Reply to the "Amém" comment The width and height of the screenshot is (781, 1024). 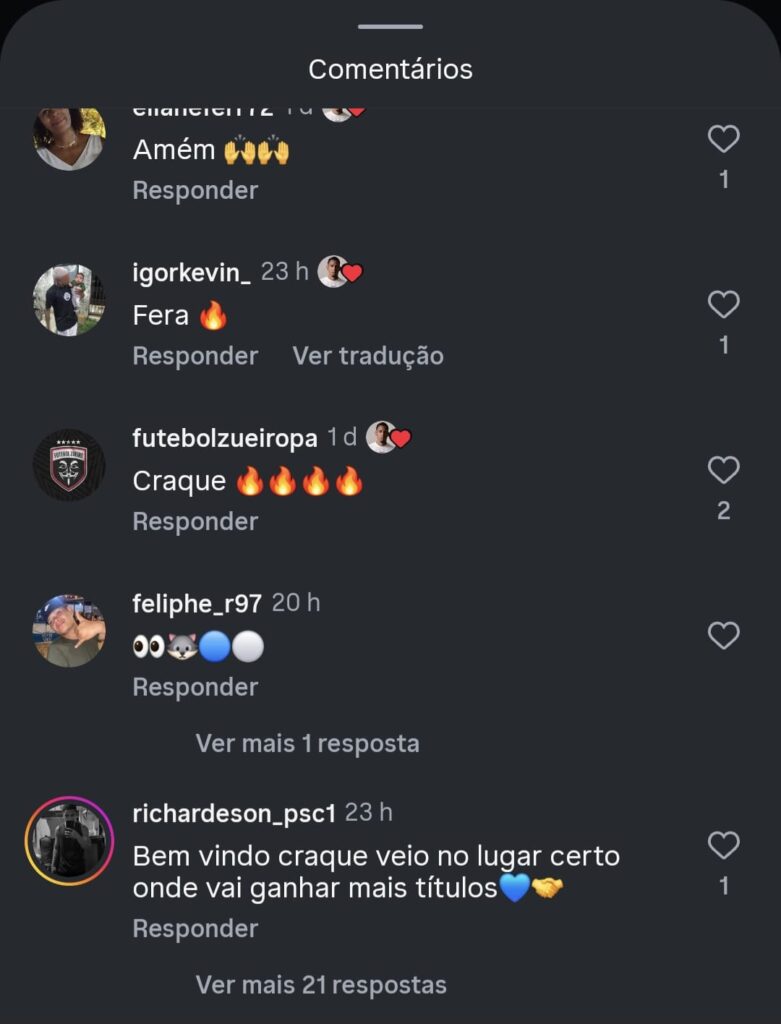pos(195,190)
